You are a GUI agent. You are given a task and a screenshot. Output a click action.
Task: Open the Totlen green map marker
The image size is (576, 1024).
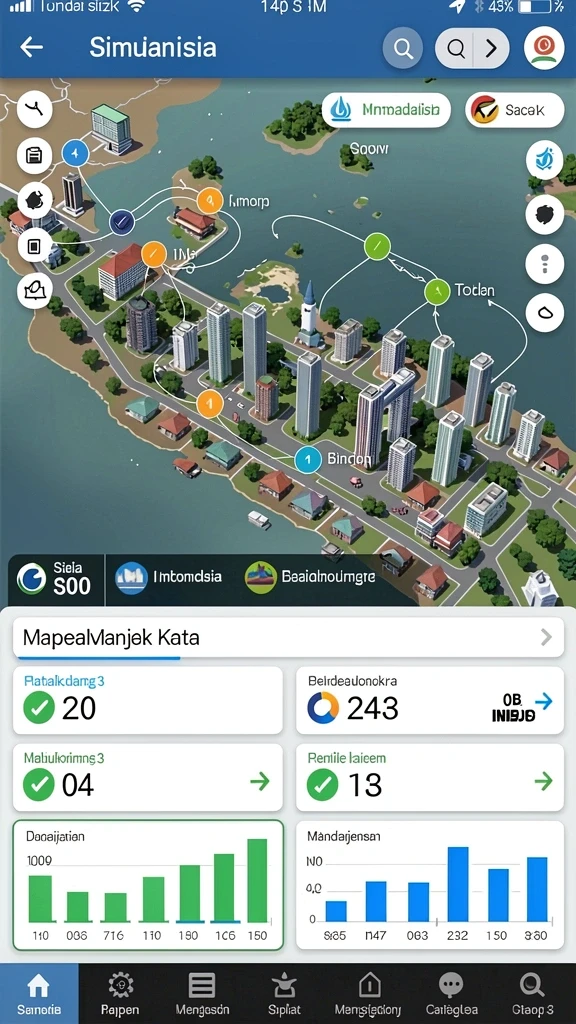click(x=438, y=291)
